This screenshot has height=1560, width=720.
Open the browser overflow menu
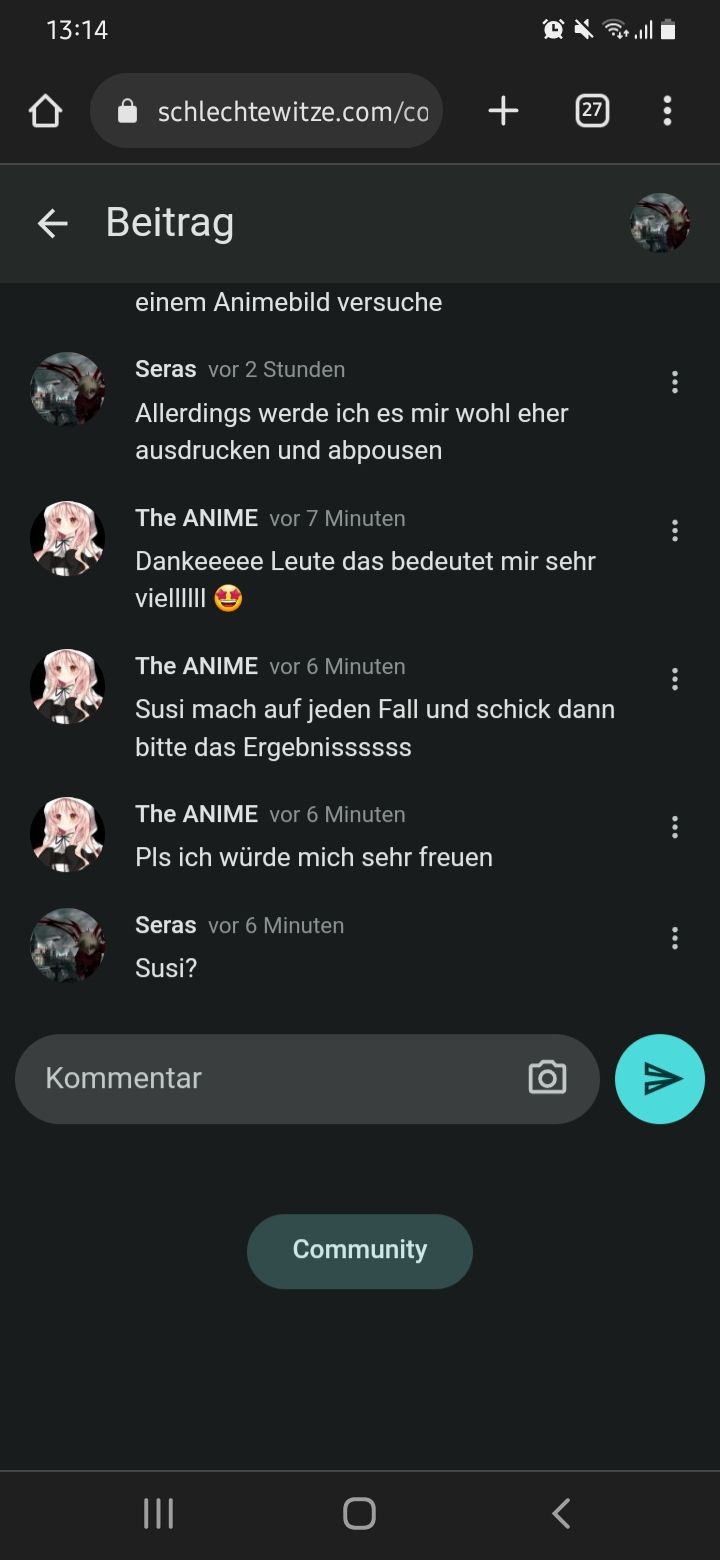click(x=667, y=110)
